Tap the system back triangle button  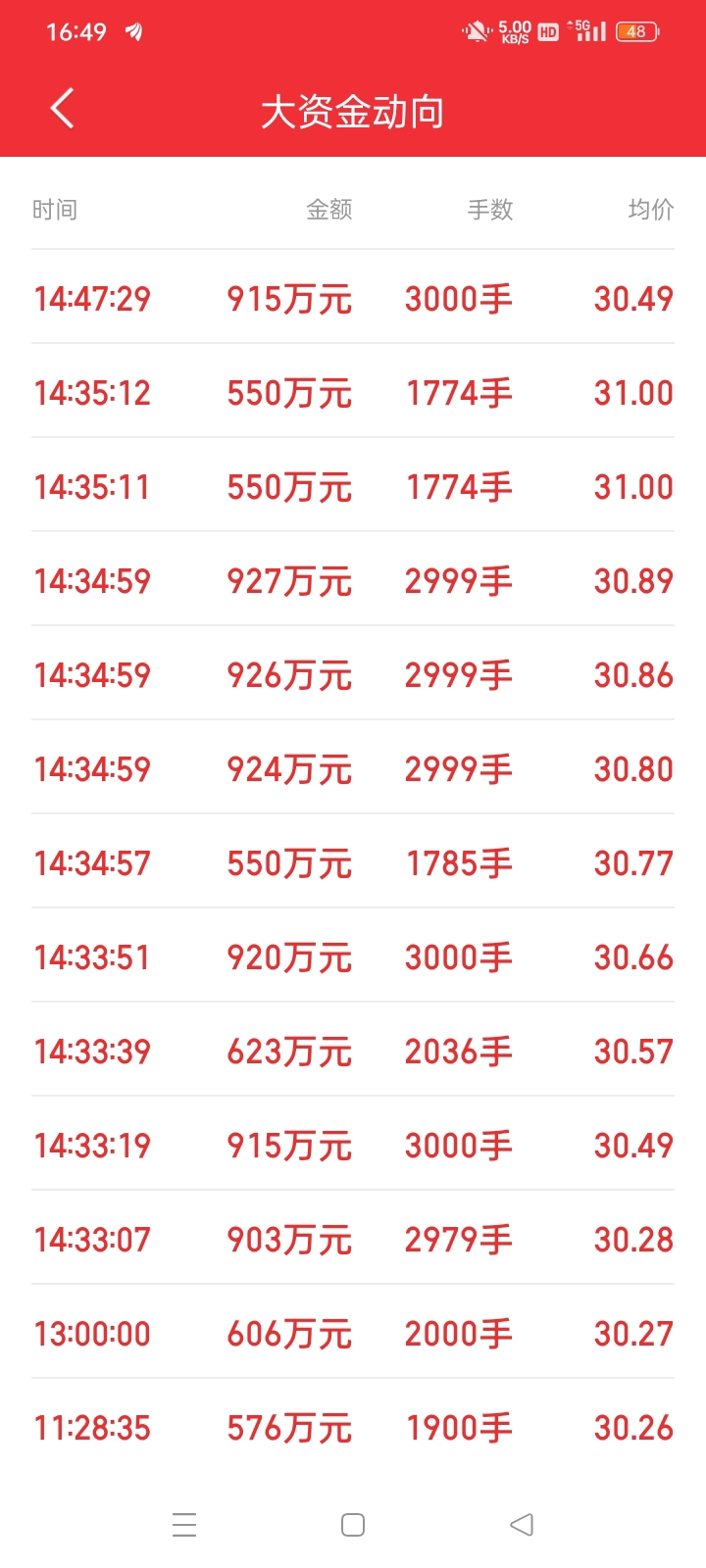522,1525
